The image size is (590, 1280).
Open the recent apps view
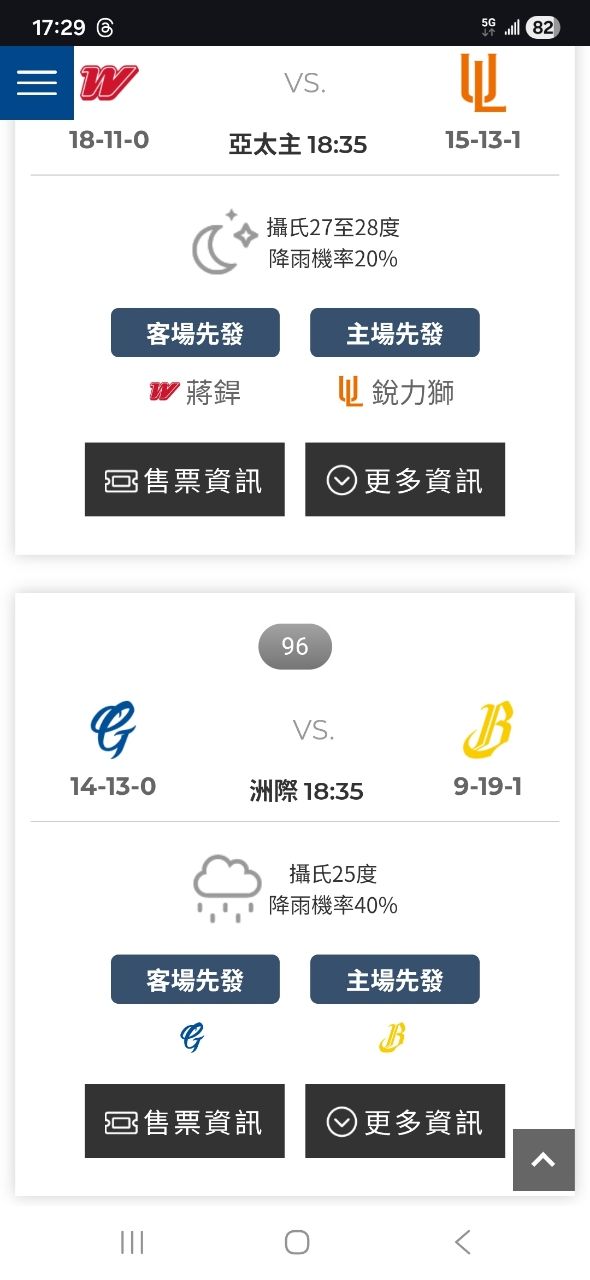(x=132, y=1242)
